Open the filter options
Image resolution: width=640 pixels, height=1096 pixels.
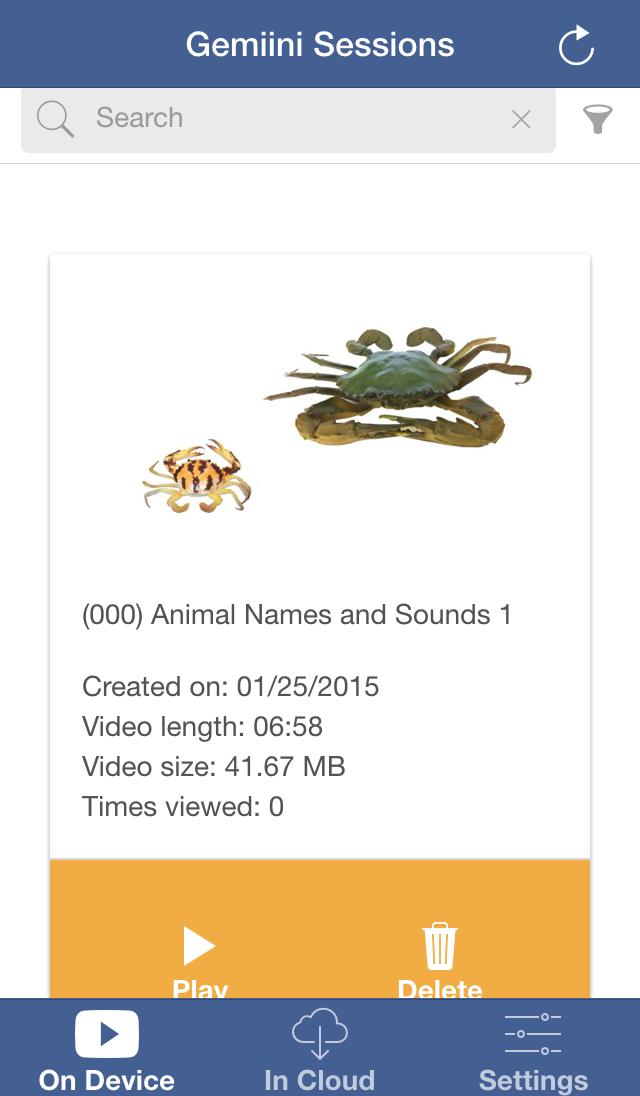click(x=597, y=120)
